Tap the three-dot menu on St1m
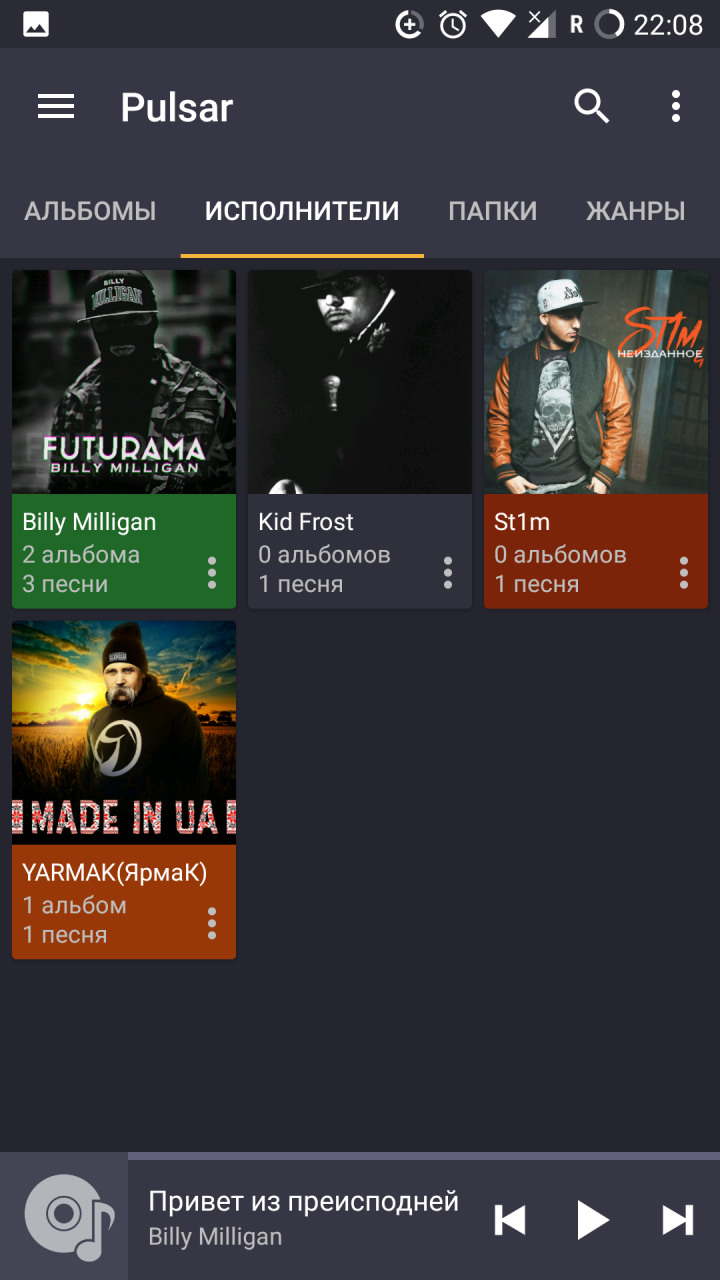 point(684,572)
